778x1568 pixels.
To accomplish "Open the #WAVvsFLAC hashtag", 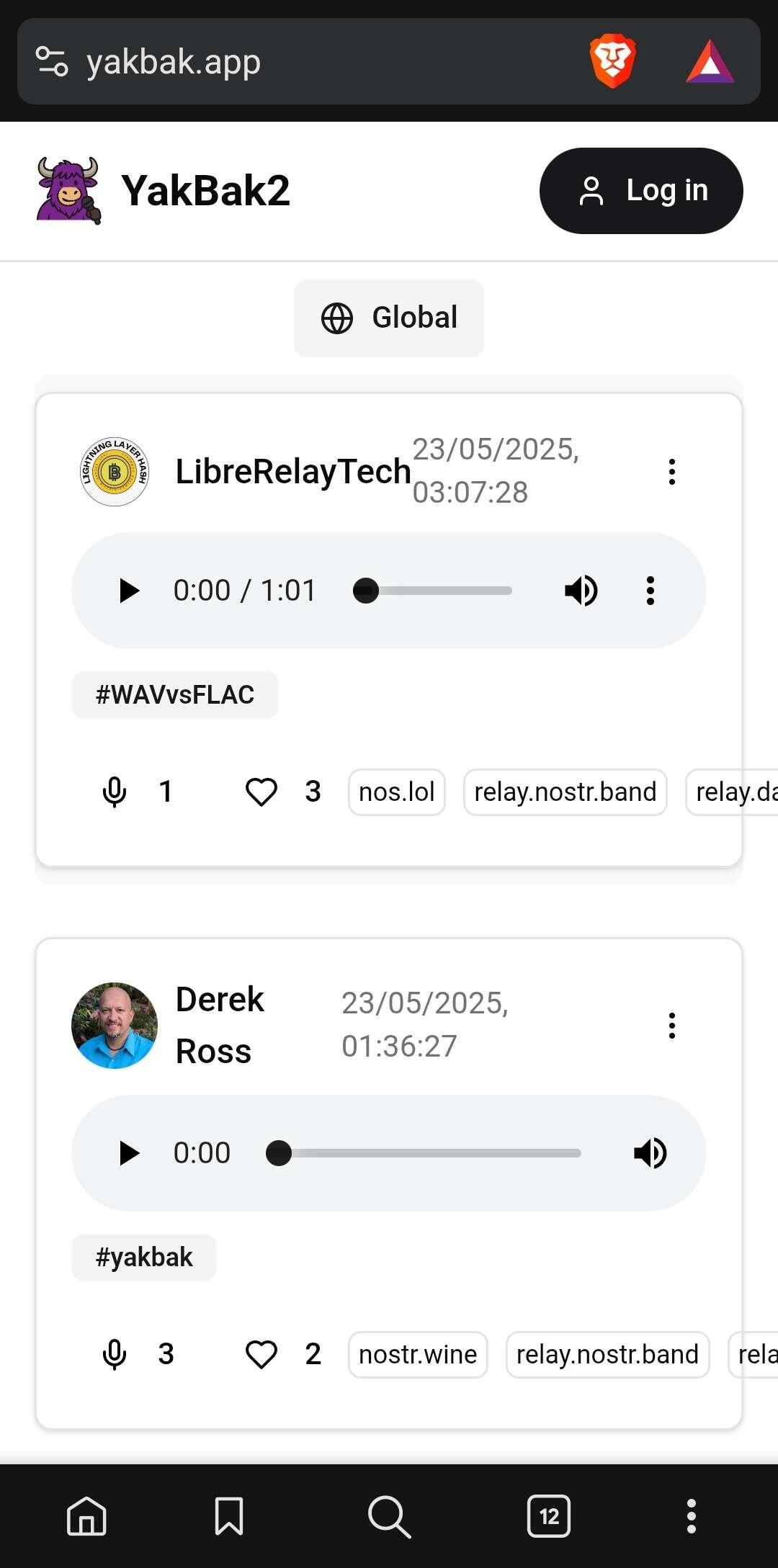I will click(x=175, y=695).
